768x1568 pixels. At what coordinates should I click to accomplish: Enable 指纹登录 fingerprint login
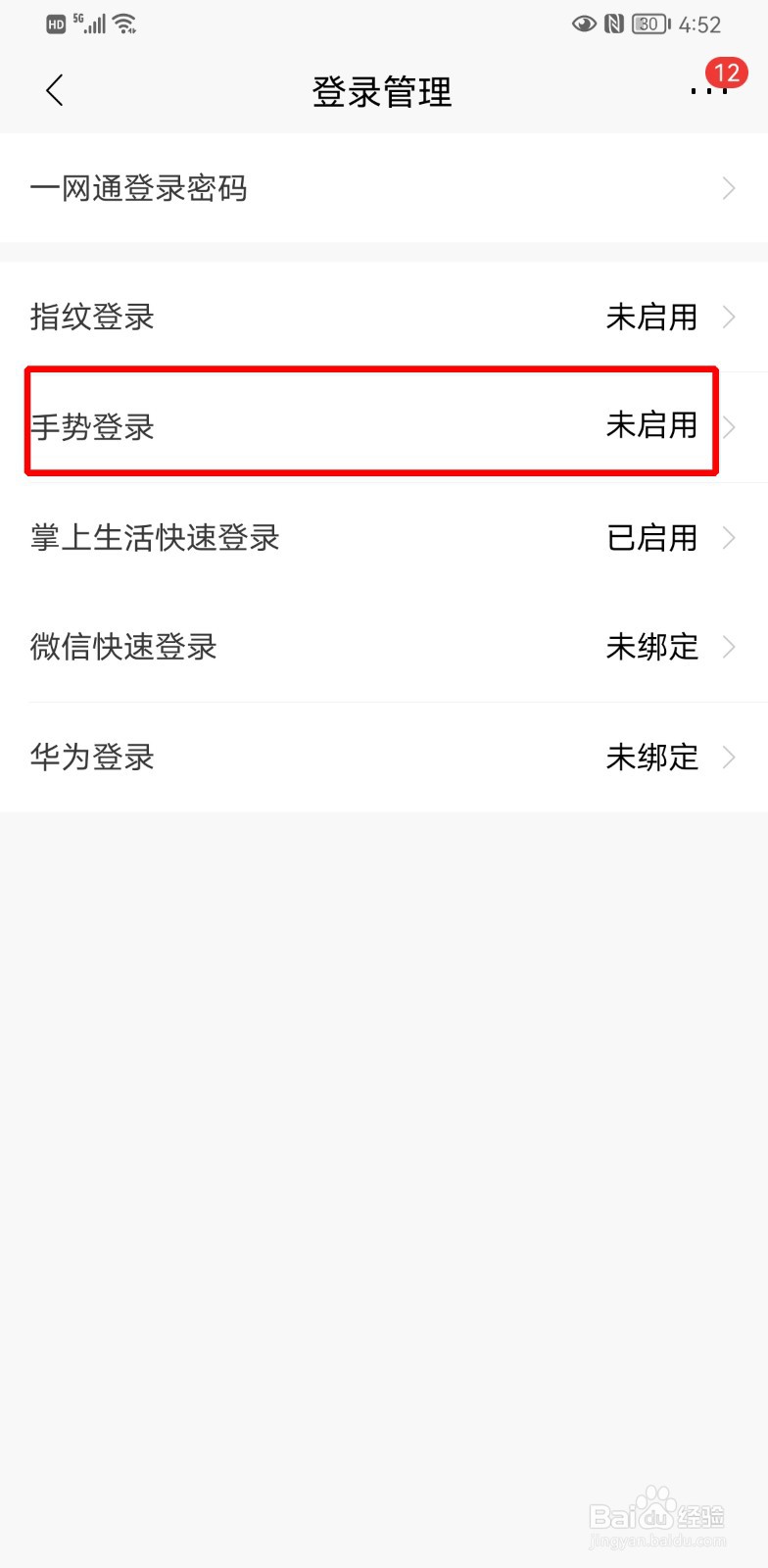pos(384,317)
